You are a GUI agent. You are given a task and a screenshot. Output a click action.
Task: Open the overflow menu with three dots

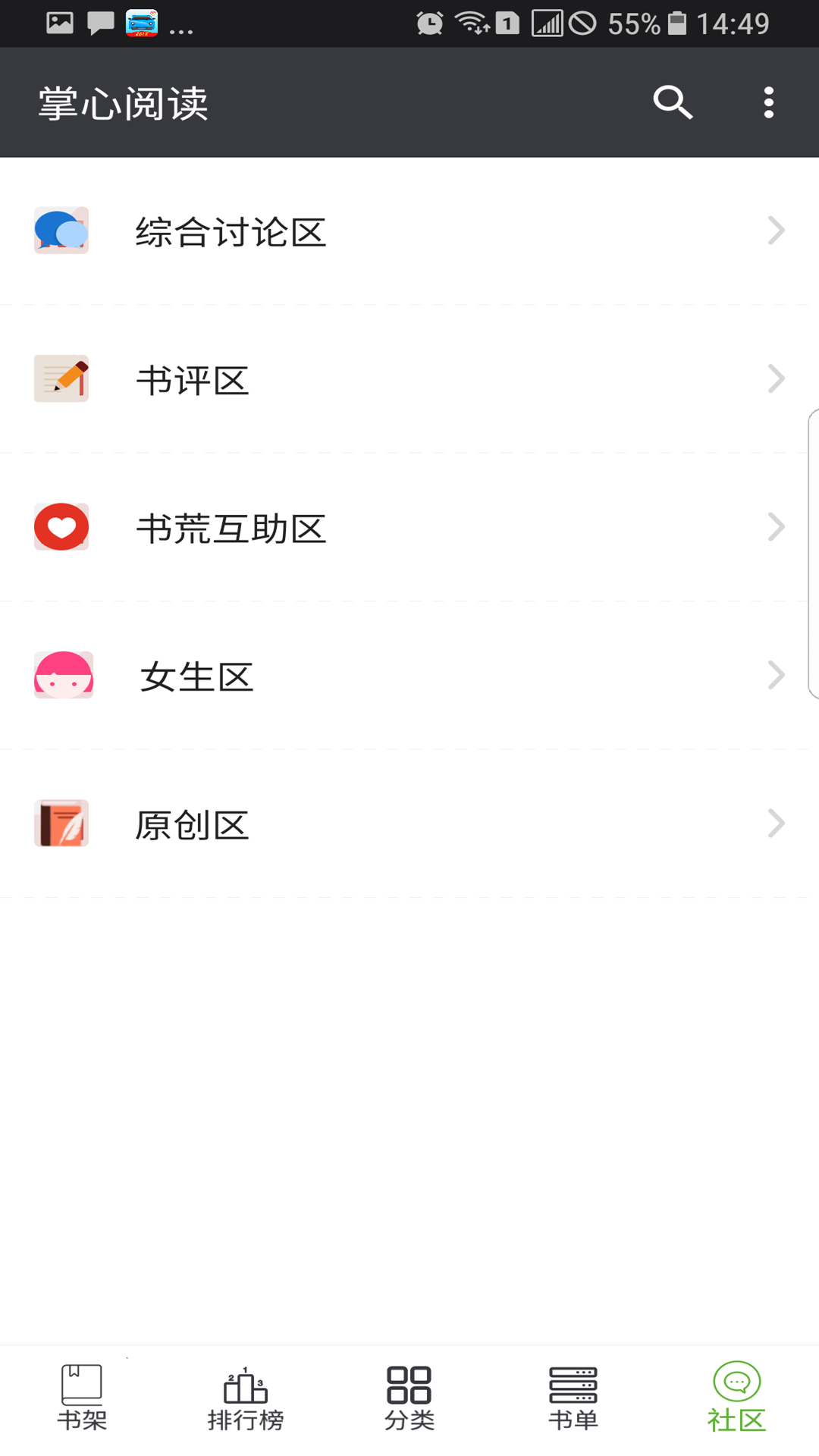pos(769,102)
